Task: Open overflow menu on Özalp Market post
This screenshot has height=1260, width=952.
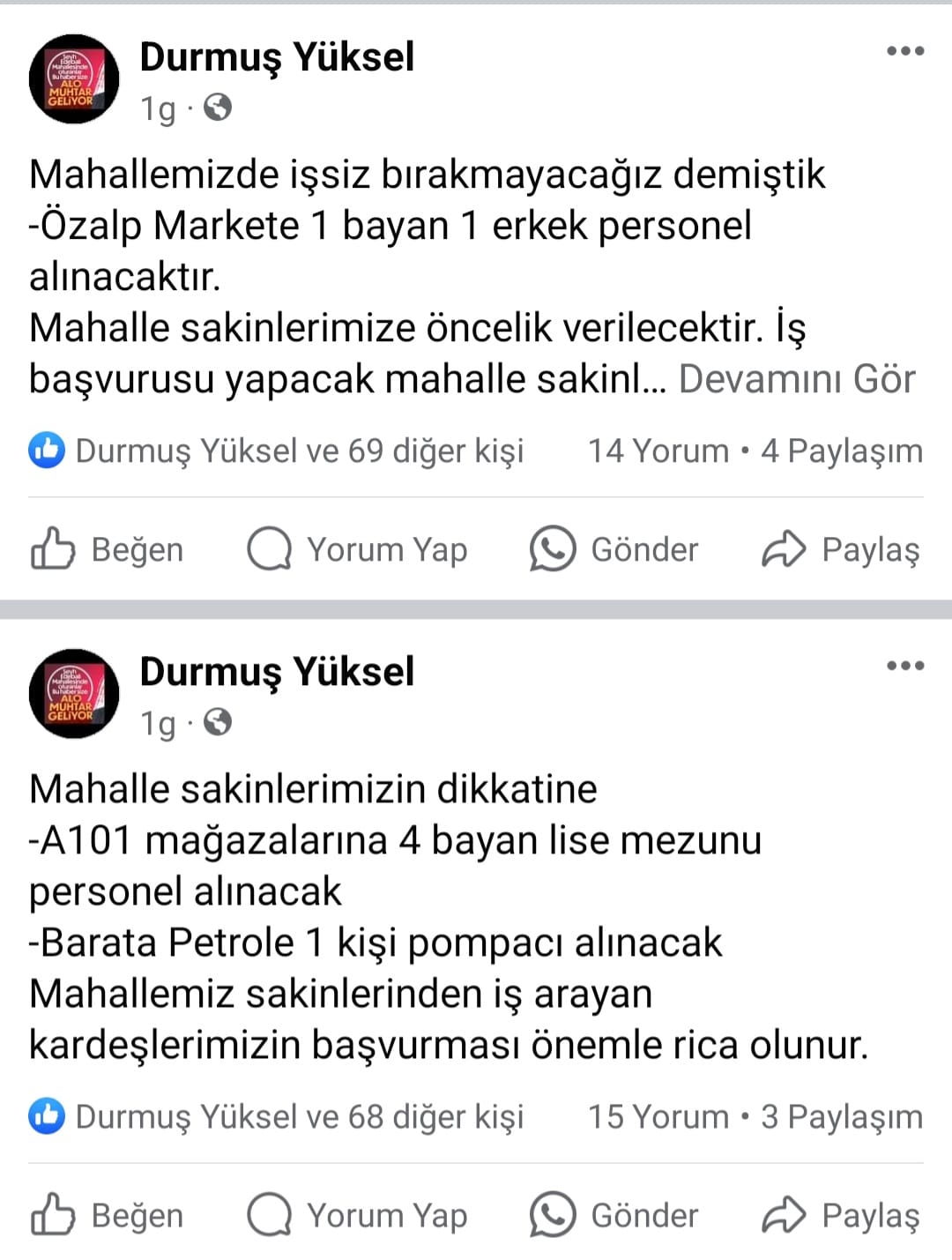Action: [904, 51]
